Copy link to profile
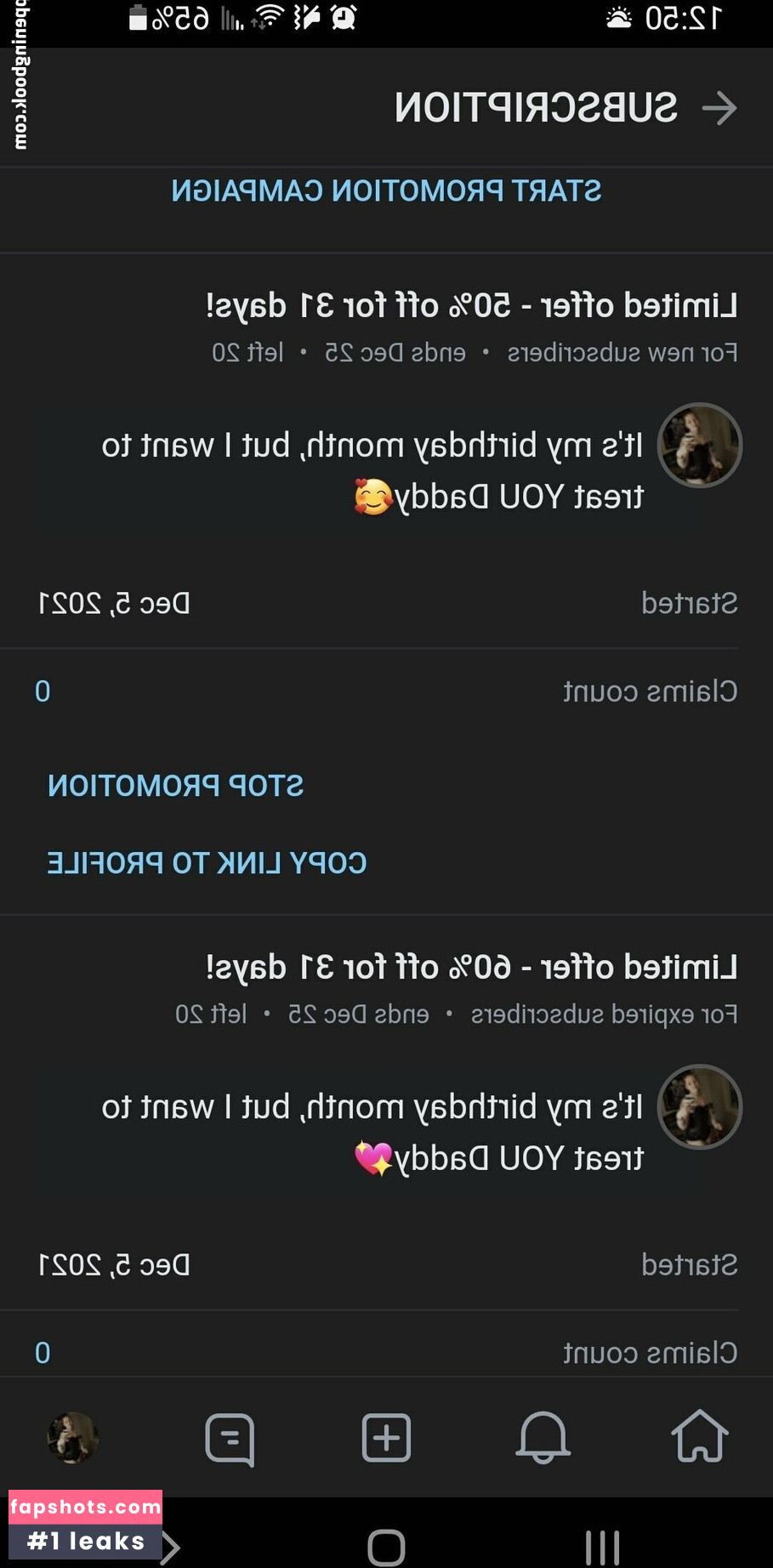 [207, 863]
